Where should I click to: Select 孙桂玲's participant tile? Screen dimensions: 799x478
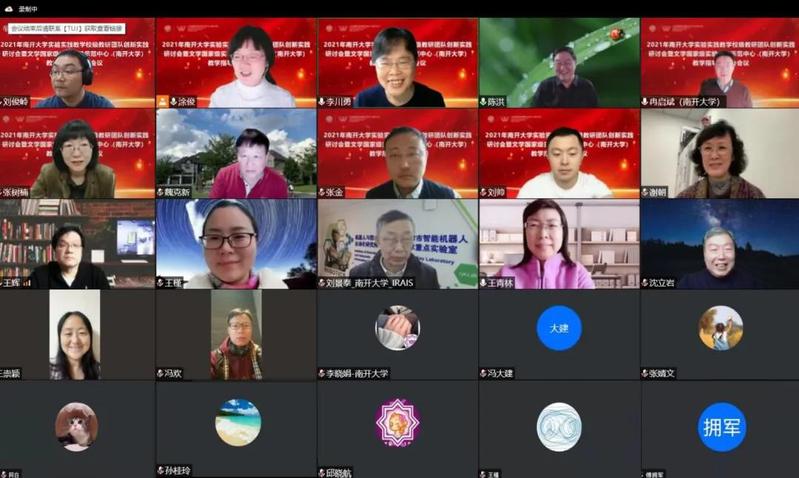pyautogui.click(x=236, y=425)
